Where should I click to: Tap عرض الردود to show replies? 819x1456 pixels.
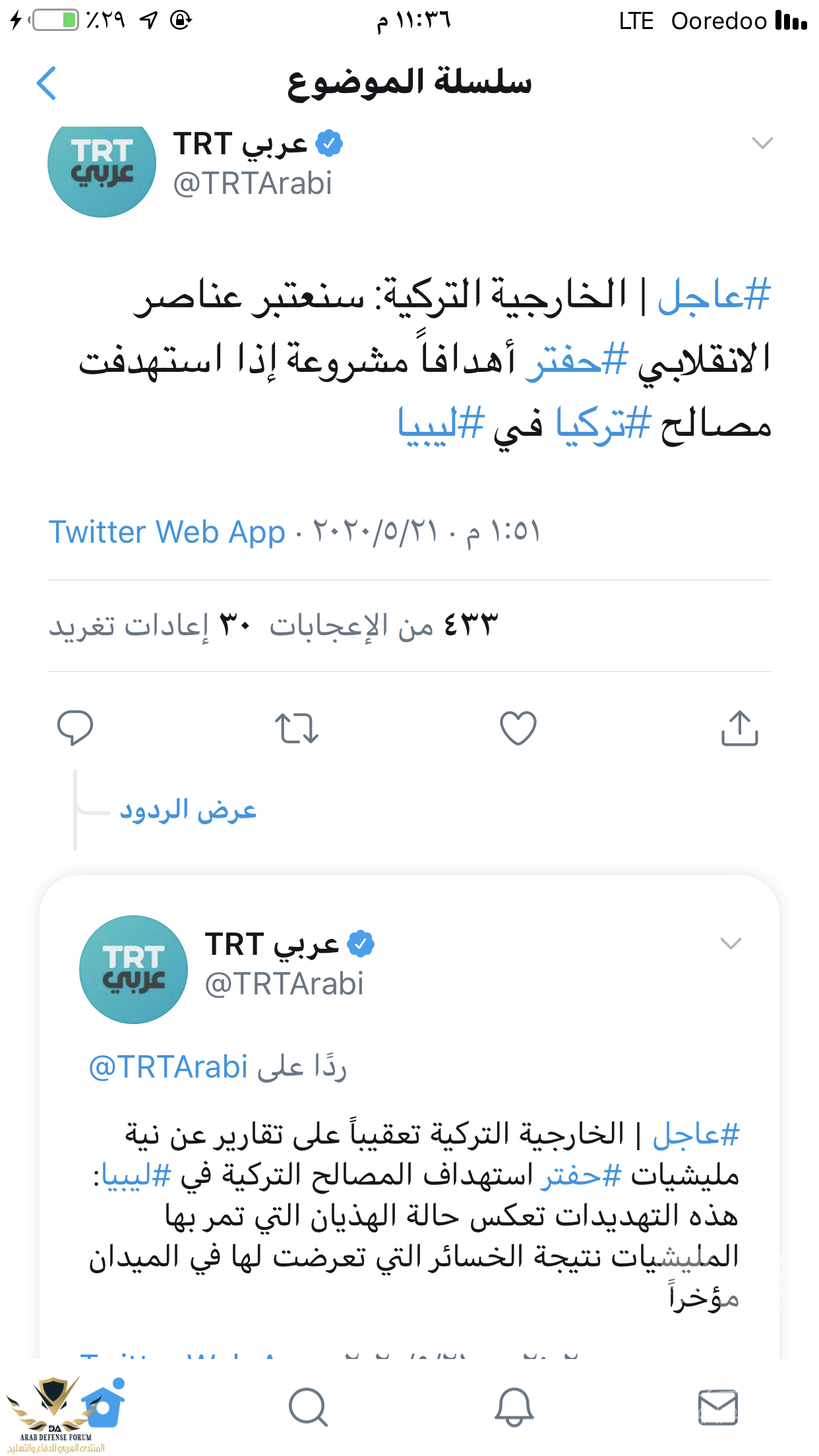click(x=188, y=810)
